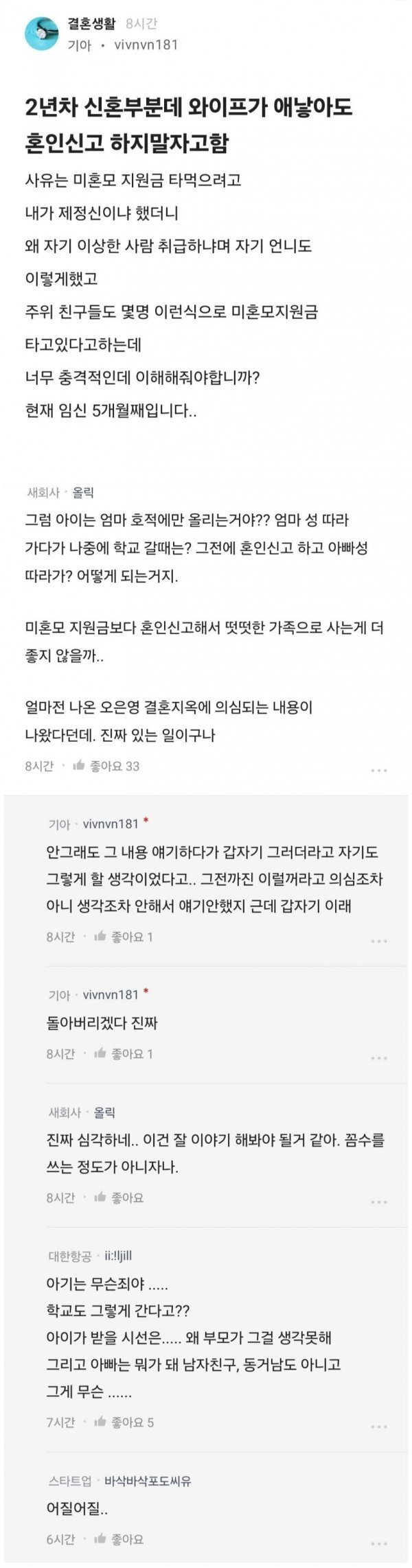
Task: View profile of commenter ii:!ljill
Action: coord(118,1256)
